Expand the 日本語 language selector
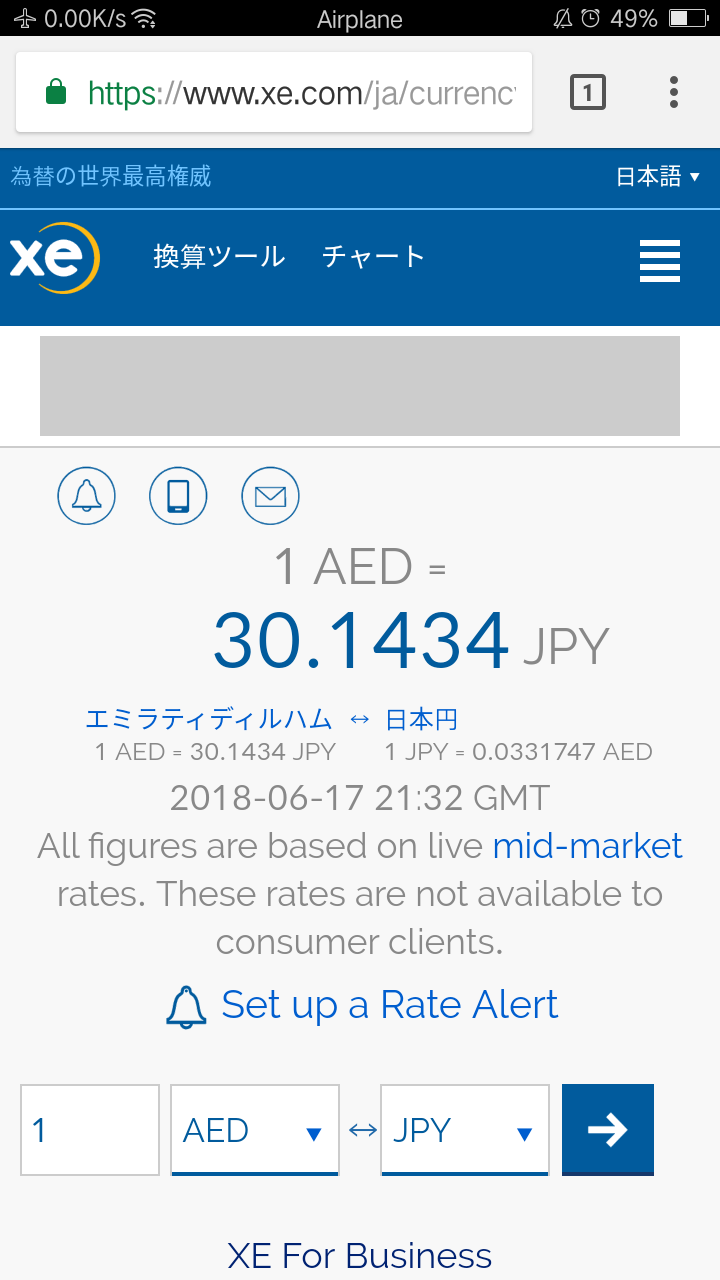This screenshot has width=720, height=1280. pos(661,177)
